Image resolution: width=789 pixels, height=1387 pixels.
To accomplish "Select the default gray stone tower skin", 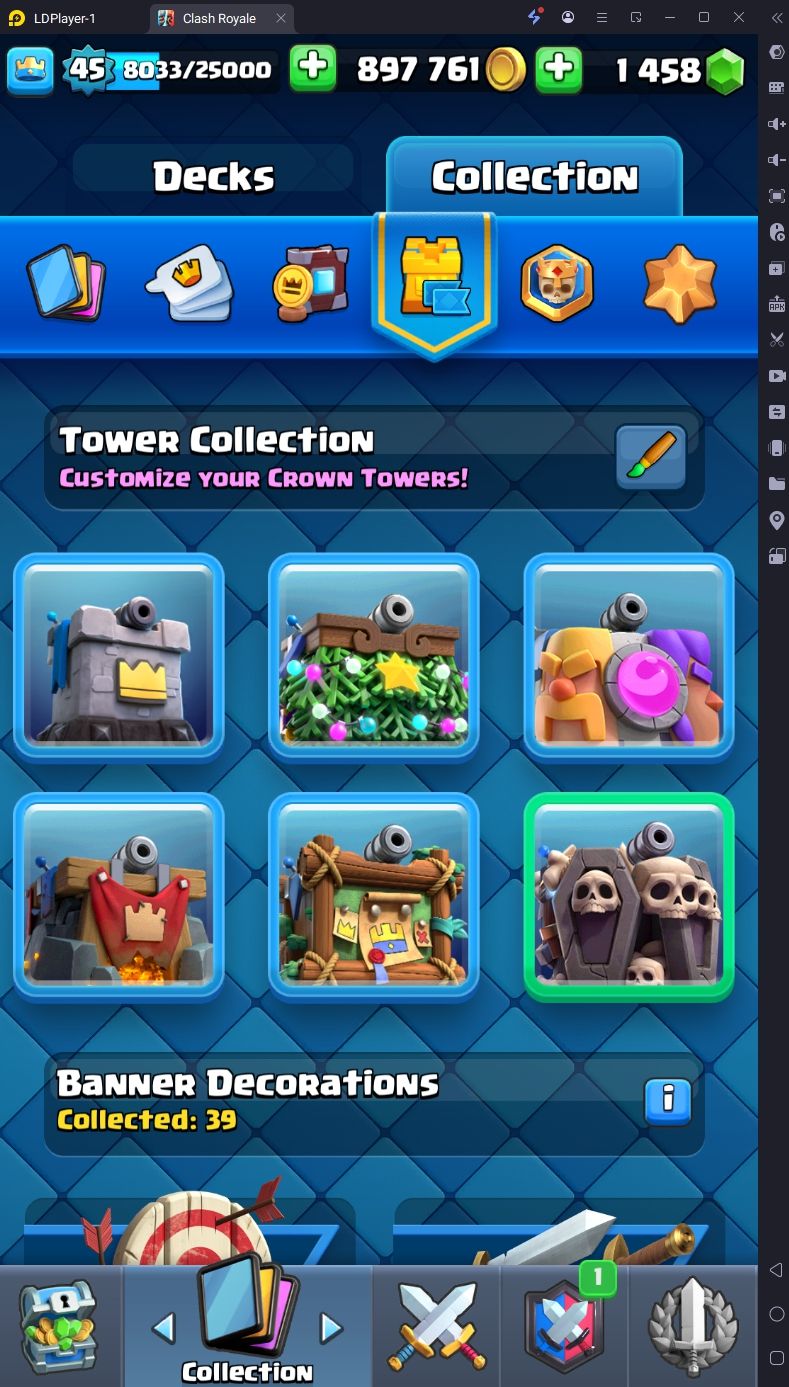I will [119, 657].
